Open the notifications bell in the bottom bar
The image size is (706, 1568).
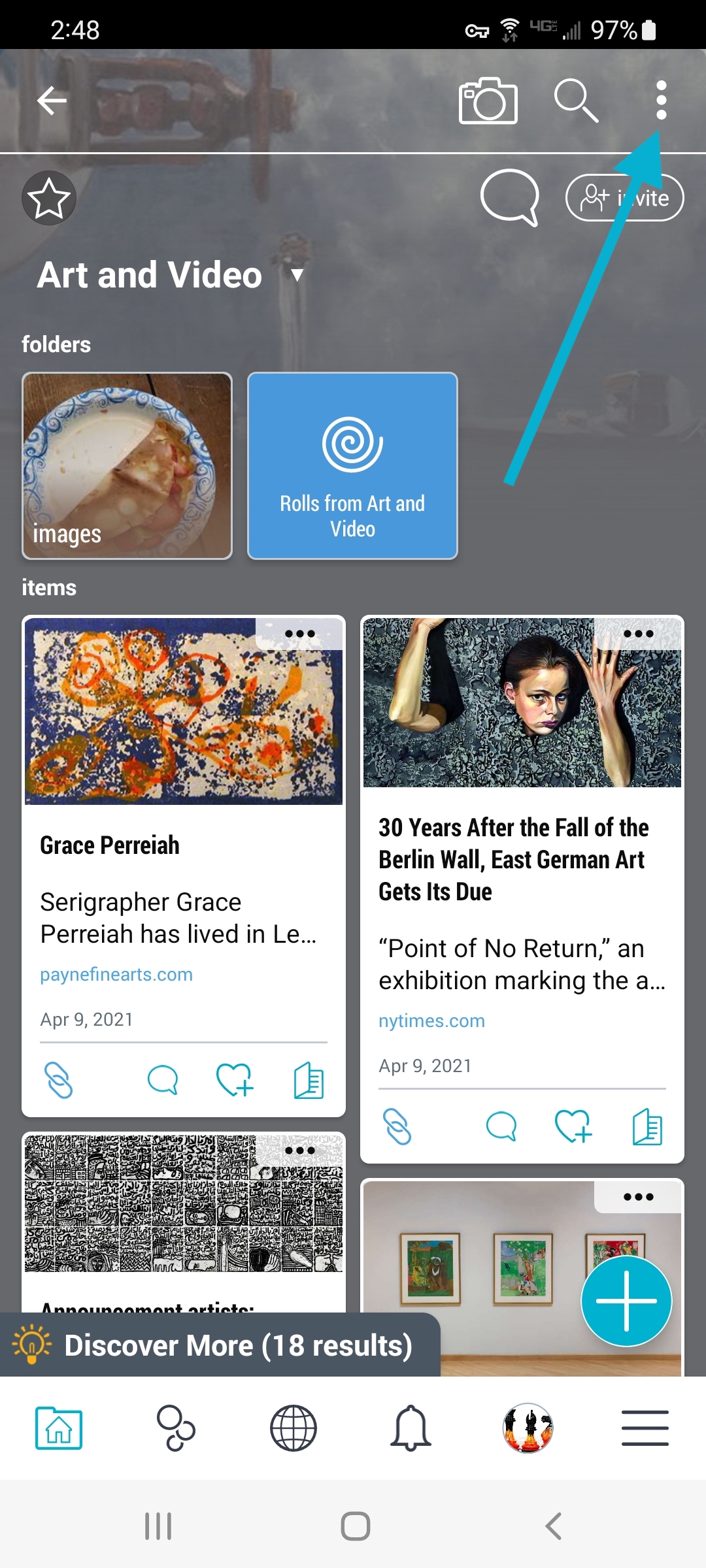(411, 1428)
